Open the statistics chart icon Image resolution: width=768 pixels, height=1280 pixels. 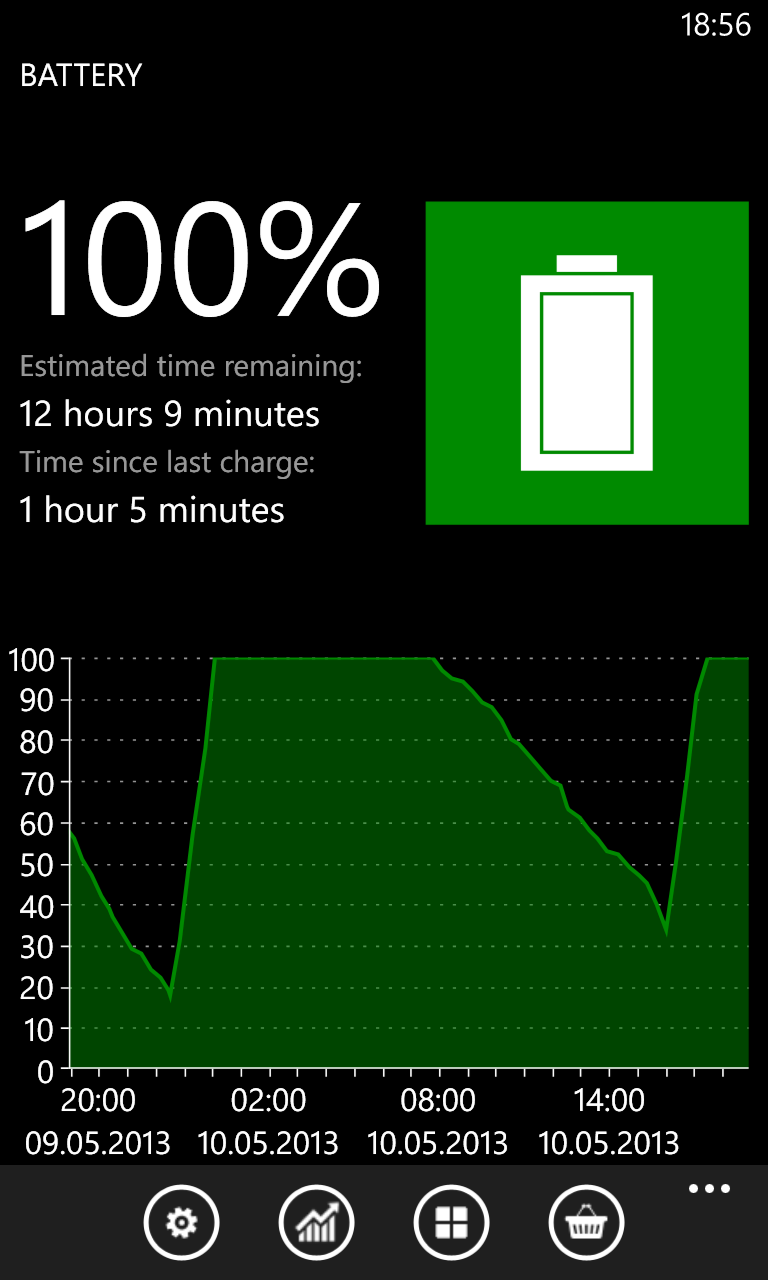click(x=316, y=1222)
